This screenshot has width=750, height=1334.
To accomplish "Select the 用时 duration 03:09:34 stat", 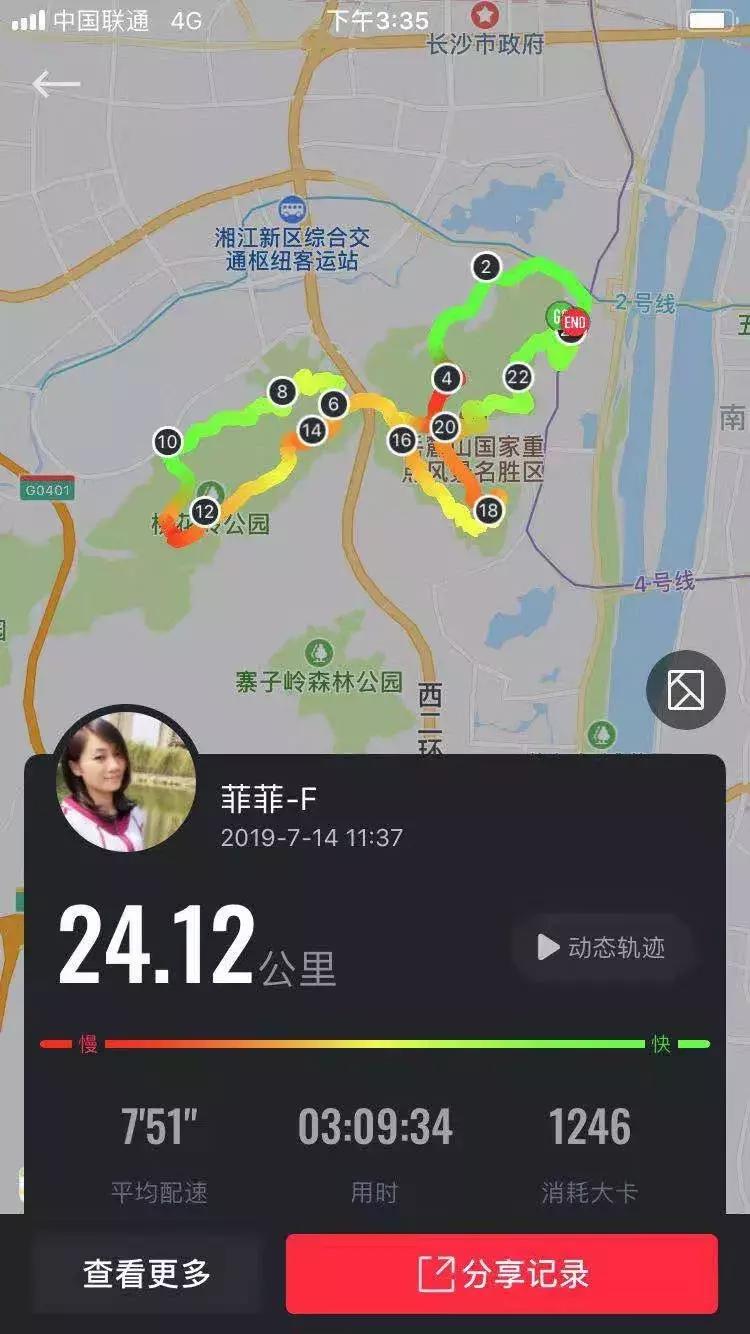I will click(374, 1124).
